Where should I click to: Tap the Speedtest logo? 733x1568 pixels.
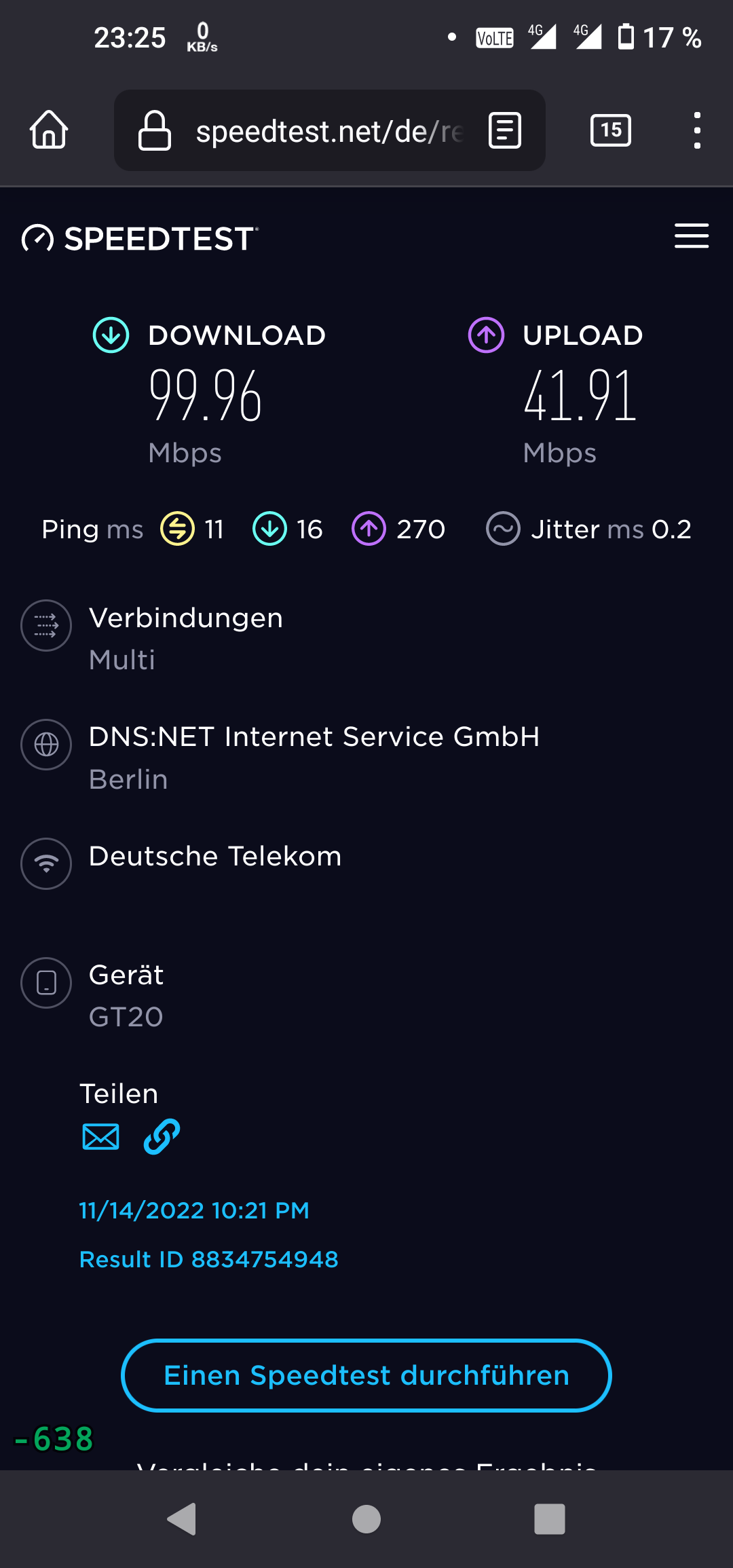coord(140,239)
